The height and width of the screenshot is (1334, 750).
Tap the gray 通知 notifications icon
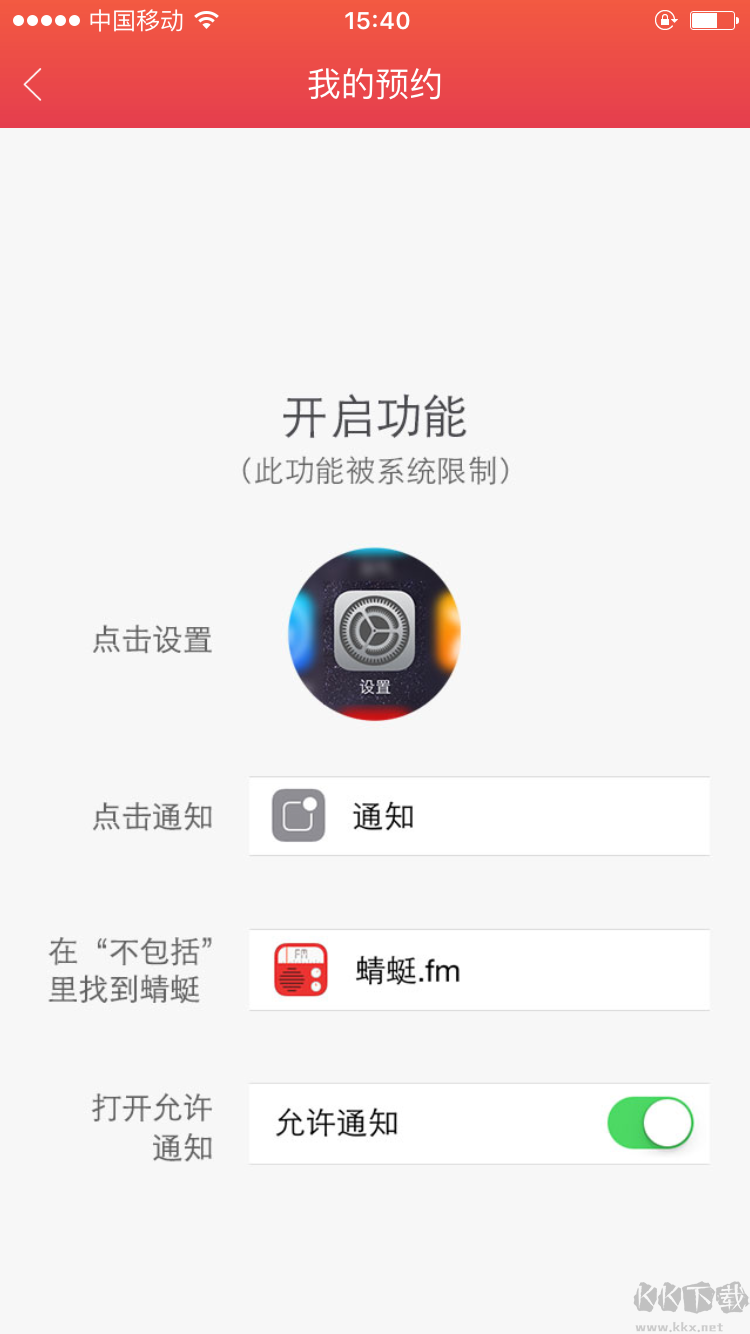point(296,815)
